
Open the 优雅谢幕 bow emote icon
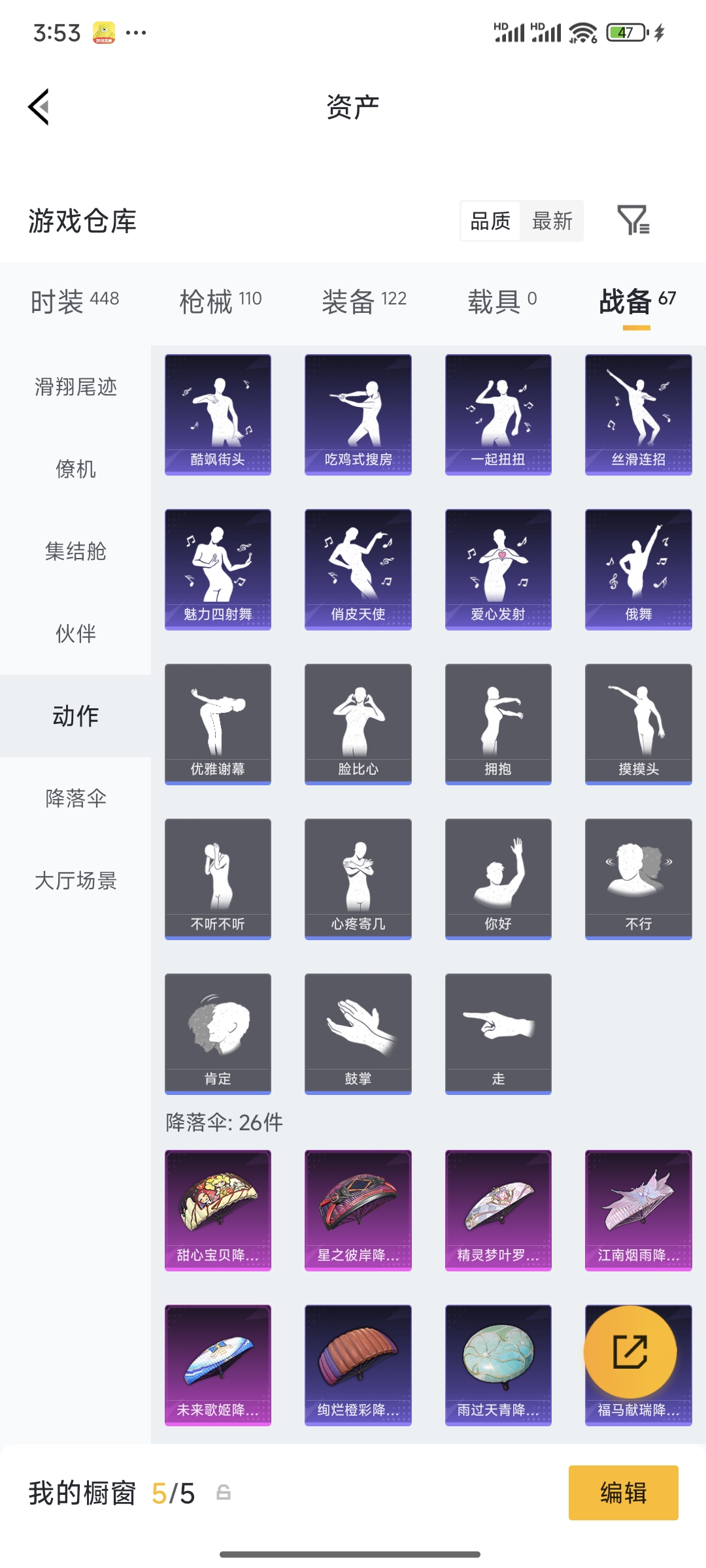(218, 723)
